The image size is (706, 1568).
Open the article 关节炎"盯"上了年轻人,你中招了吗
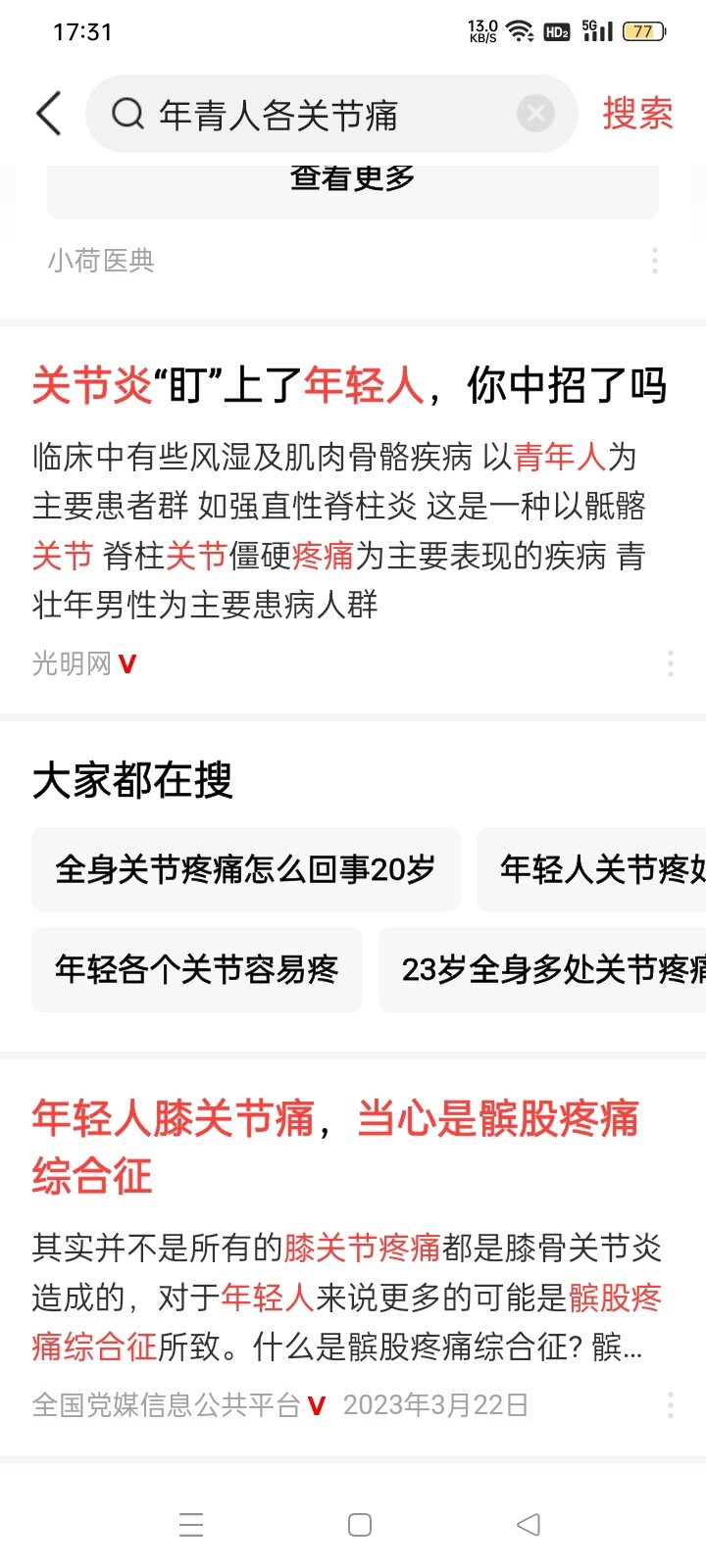350,385
